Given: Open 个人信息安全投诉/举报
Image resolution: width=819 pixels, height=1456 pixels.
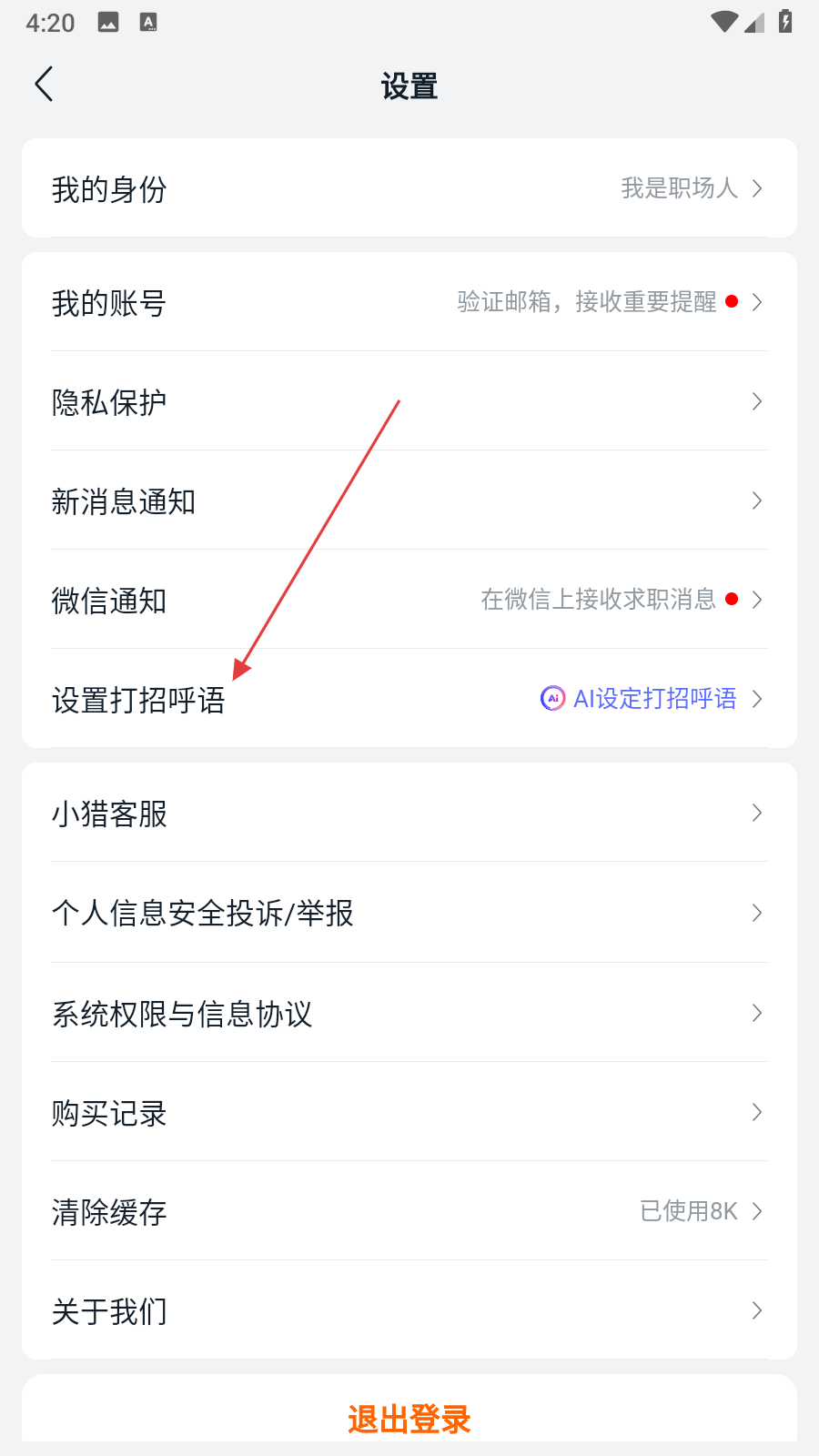Looking at the screenshot, I should (409, 913).
